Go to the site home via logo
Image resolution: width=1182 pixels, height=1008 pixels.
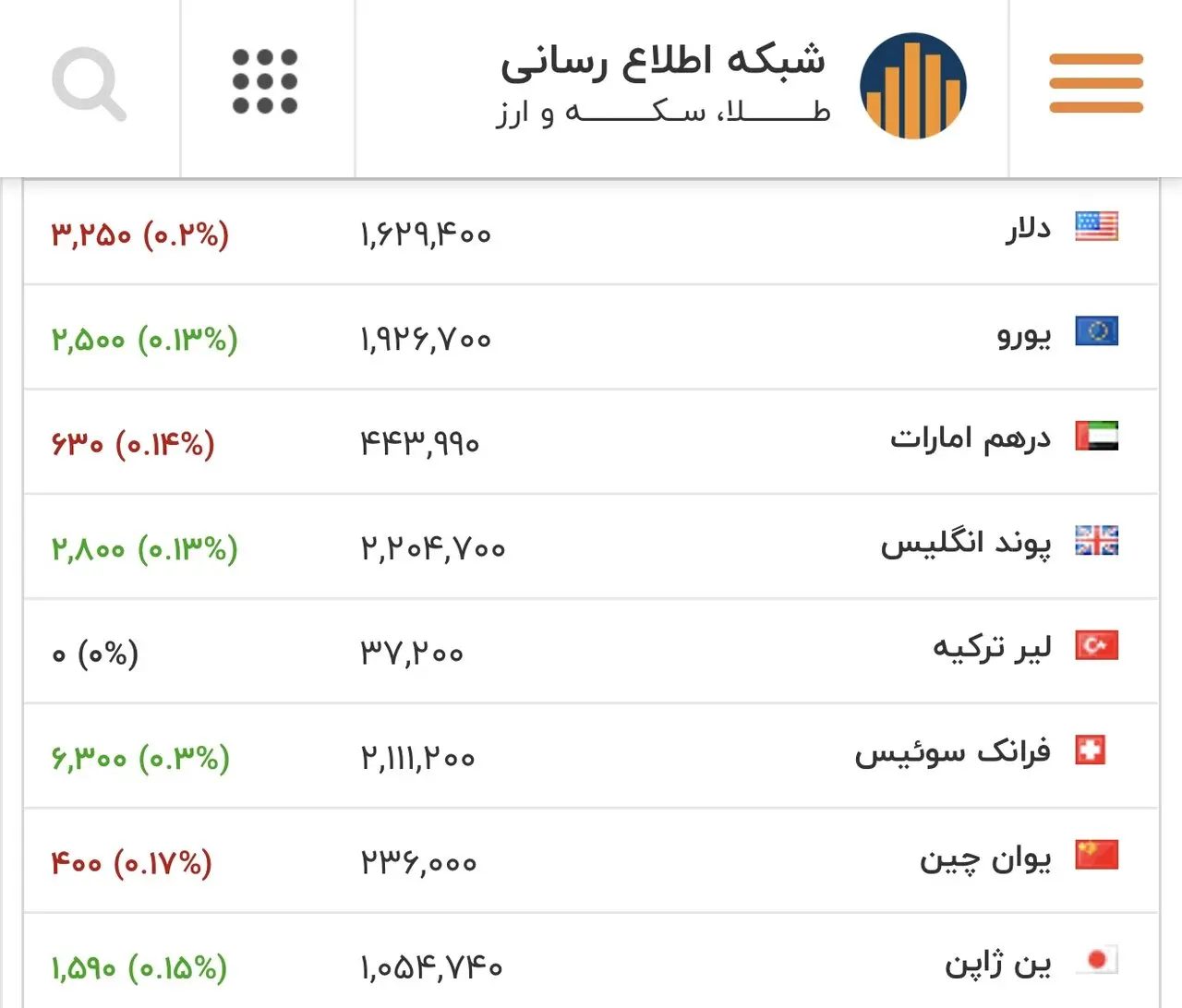tap(912, 86)
